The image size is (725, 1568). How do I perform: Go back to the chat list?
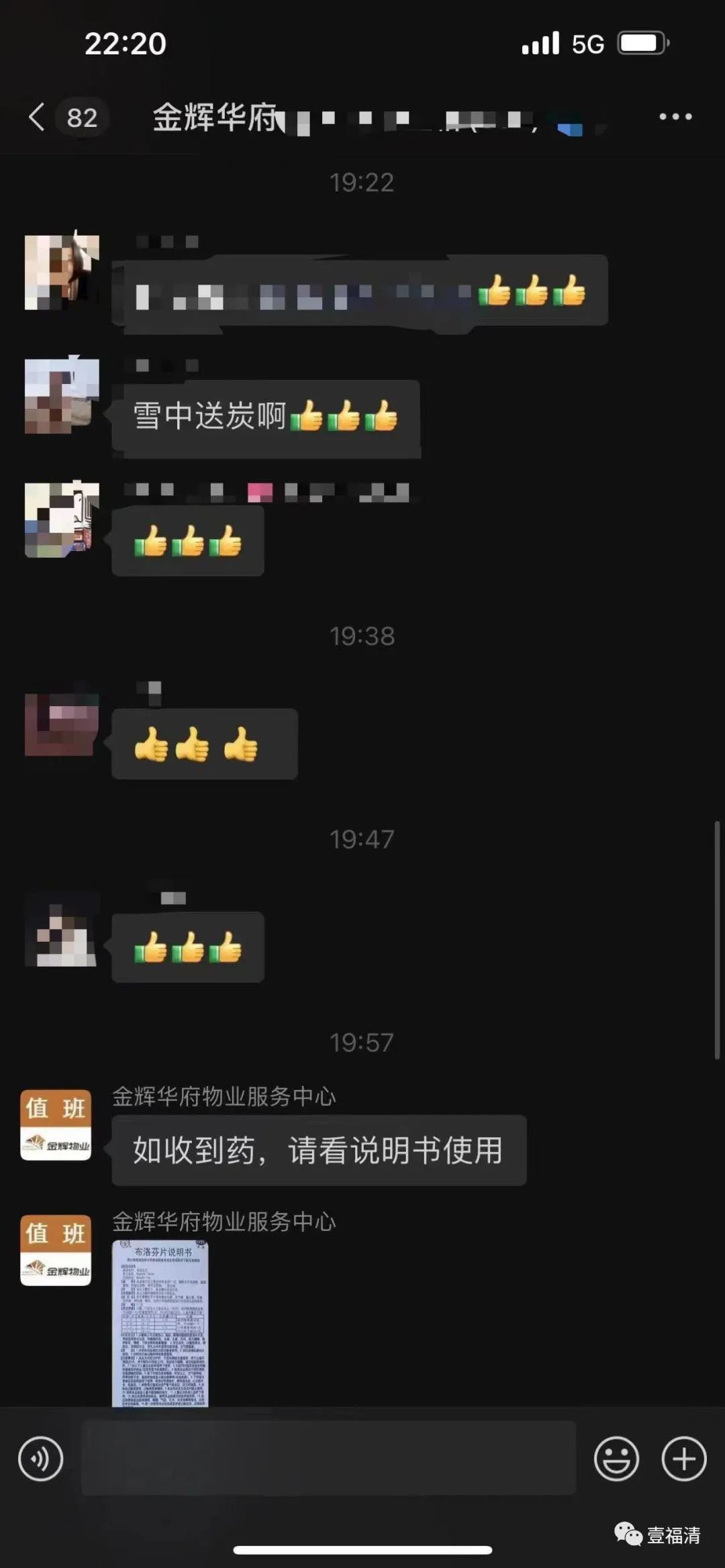38,117
